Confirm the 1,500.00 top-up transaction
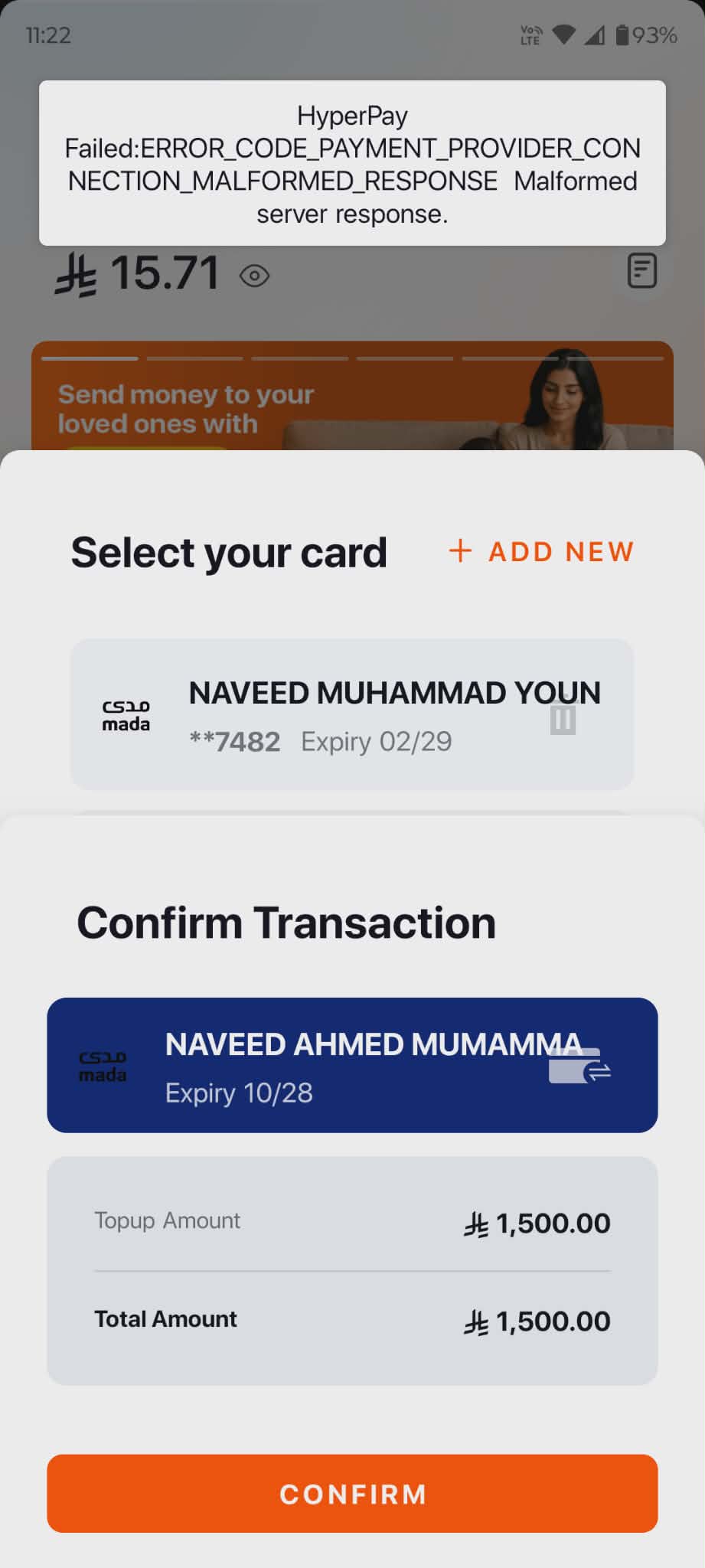705x1568 pixels. (x=352, y=1493)
